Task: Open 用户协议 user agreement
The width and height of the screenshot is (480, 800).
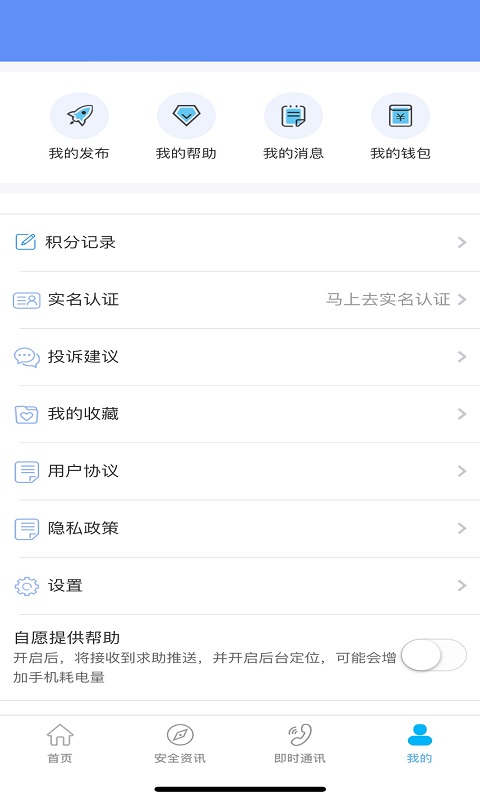Action: pos(240,471)
